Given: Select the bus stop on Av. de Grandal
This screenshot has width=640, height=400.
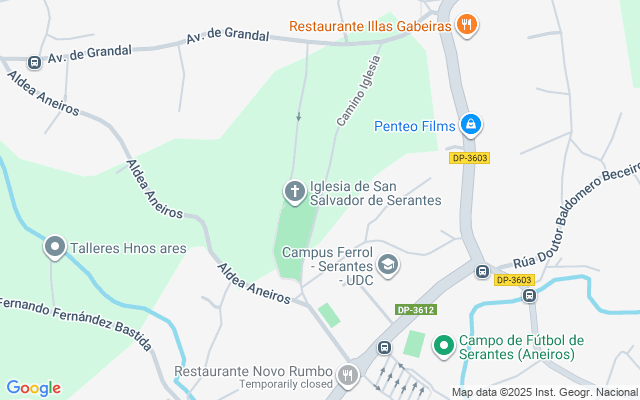Looking at the screenshot, I should coord(35,62).
